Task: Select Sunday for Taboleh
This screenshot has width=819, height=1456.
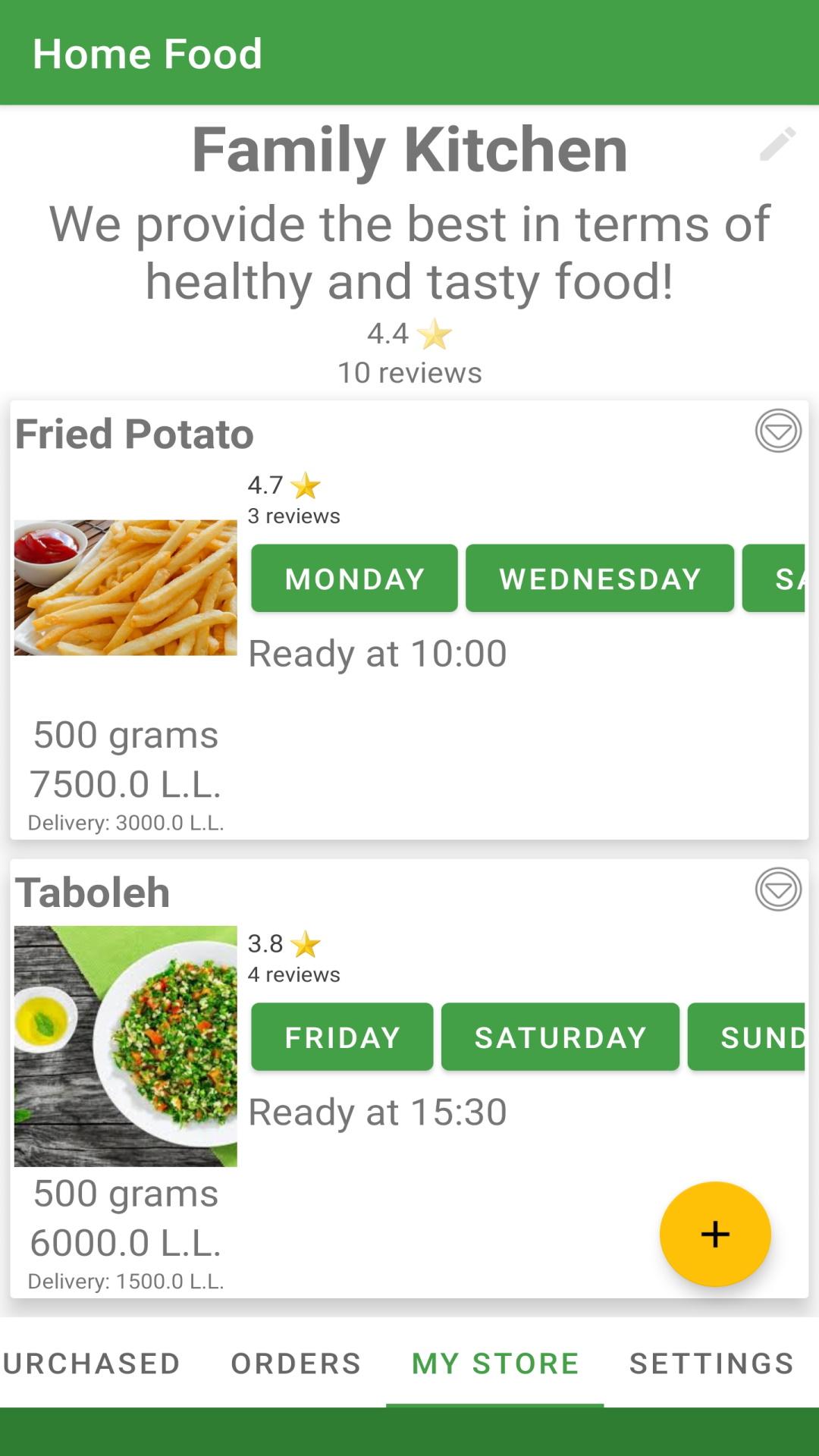Action: 746,1037
